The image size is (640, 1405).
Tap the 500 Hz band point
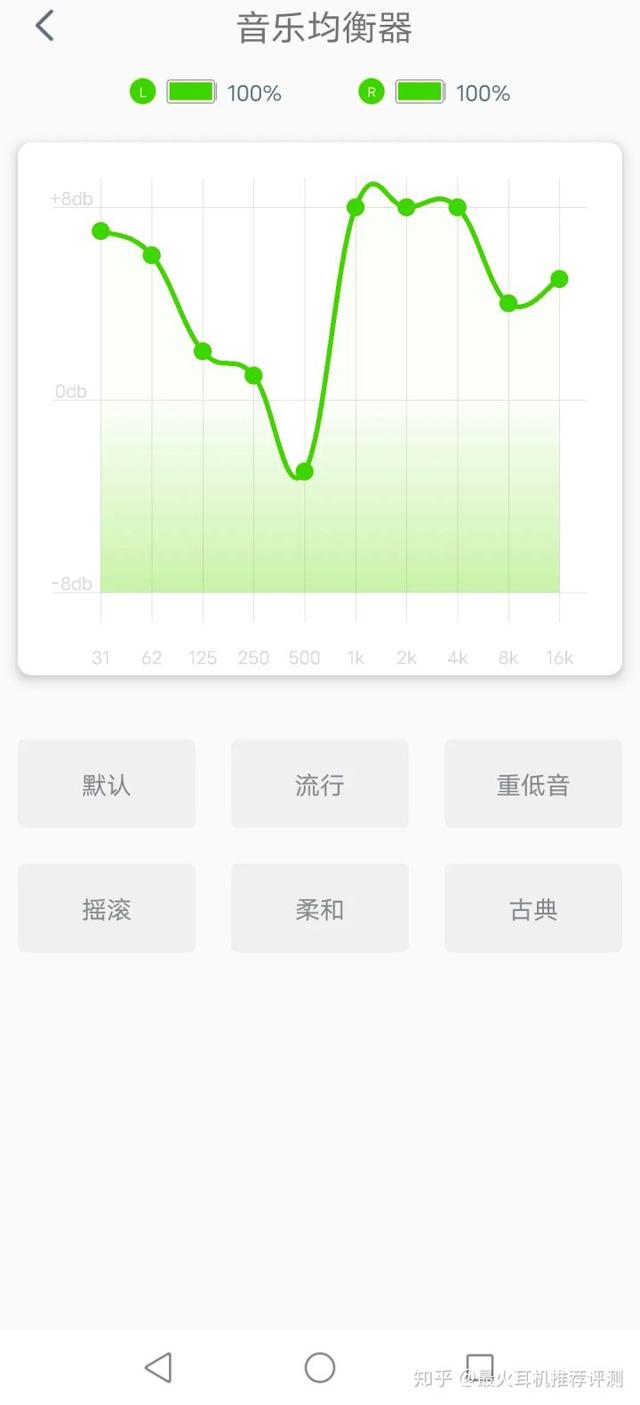pyautogui.click(x=304, y=471)
